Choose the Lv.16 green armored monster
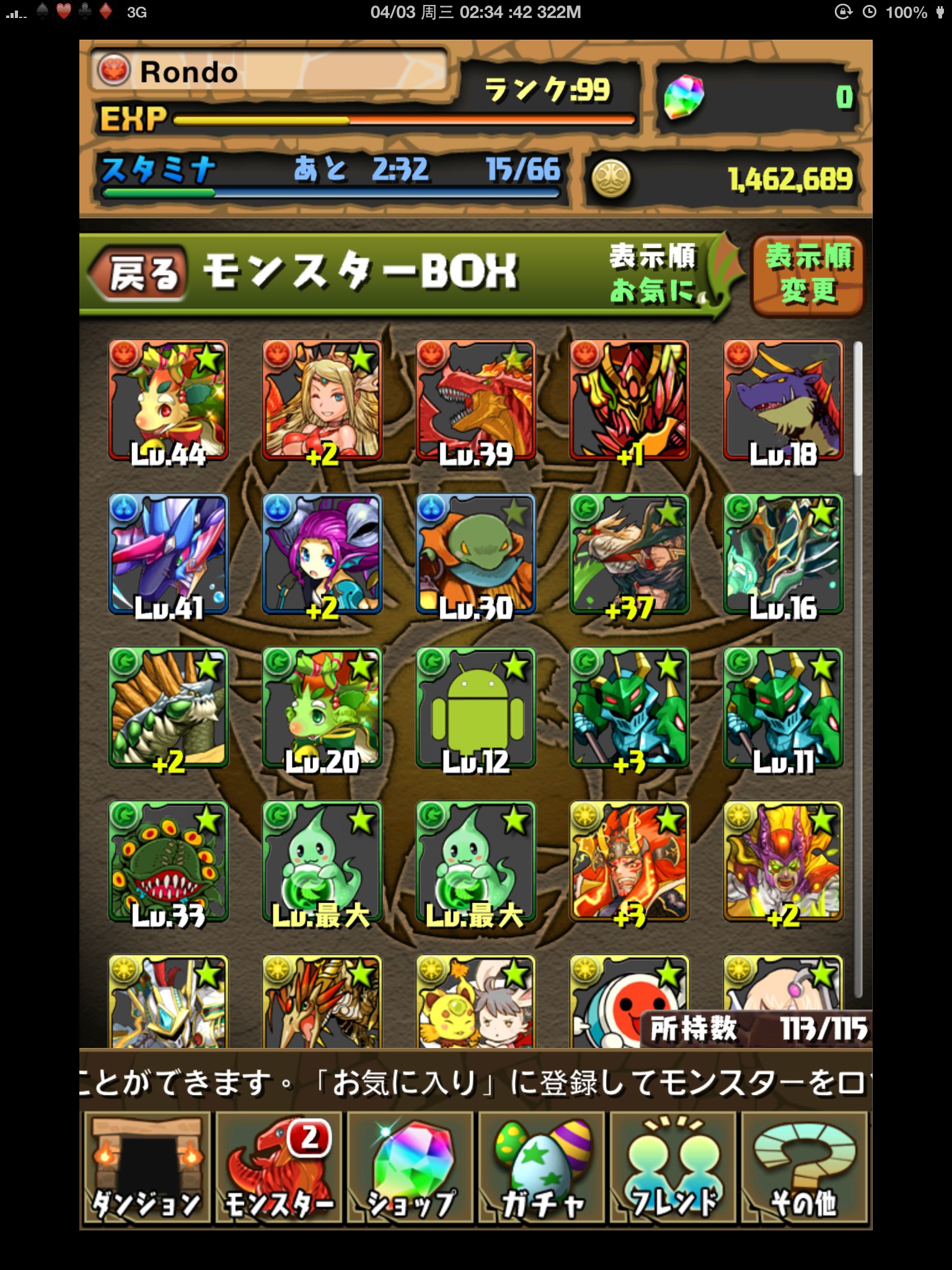Viewport: 952px width, 1270px height. 783,554
